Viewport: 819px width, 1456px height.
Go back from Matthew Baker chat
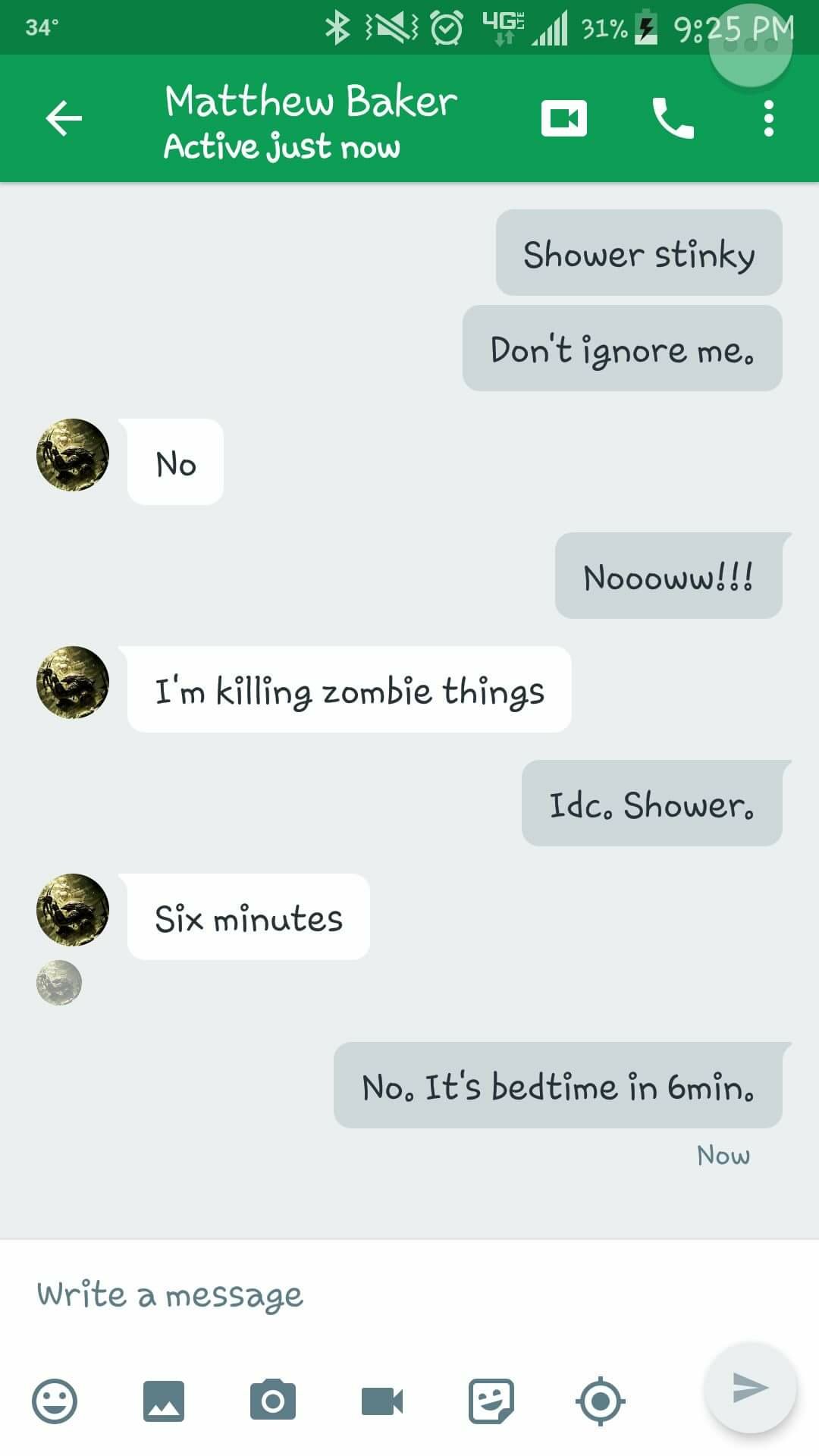[64, 118]
